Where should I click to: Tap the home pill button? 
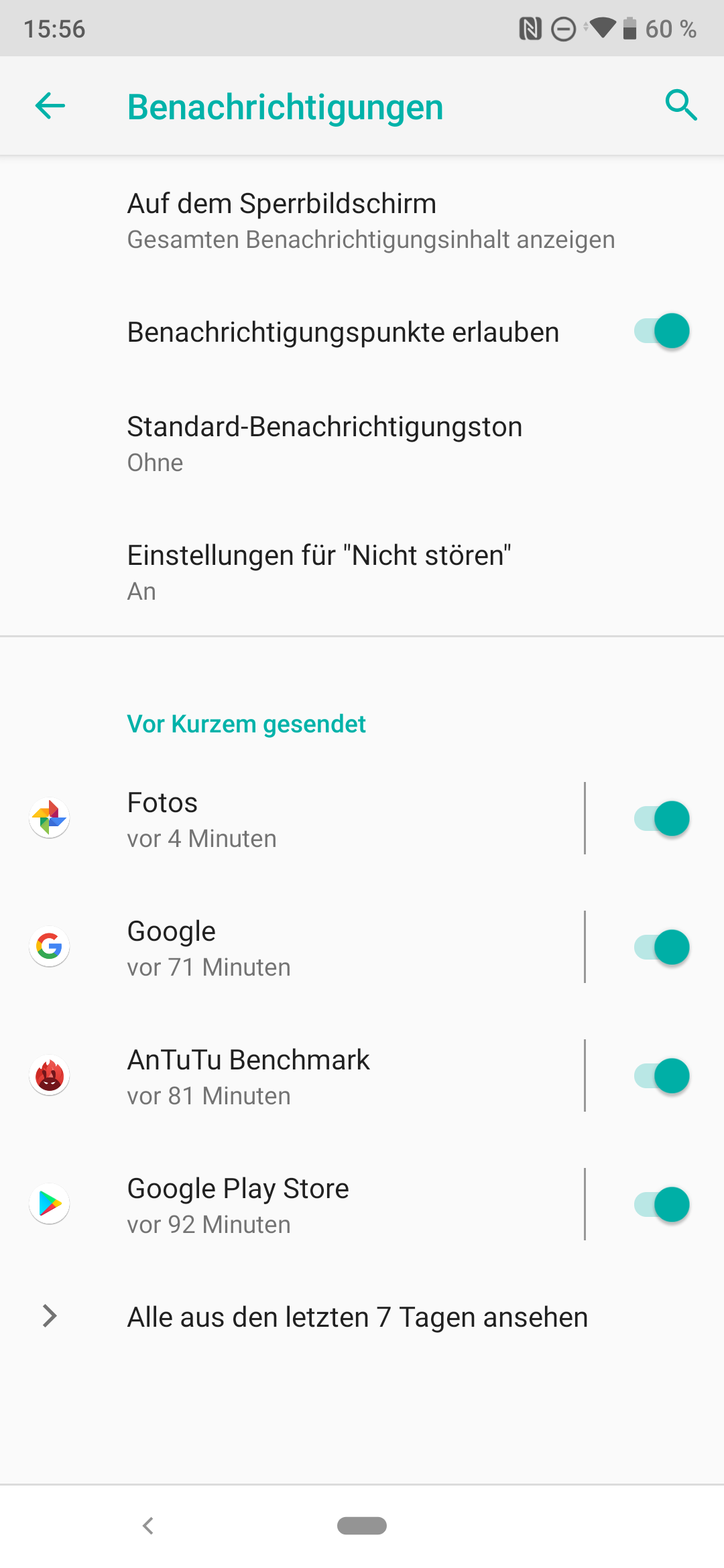pos(362,1526)
